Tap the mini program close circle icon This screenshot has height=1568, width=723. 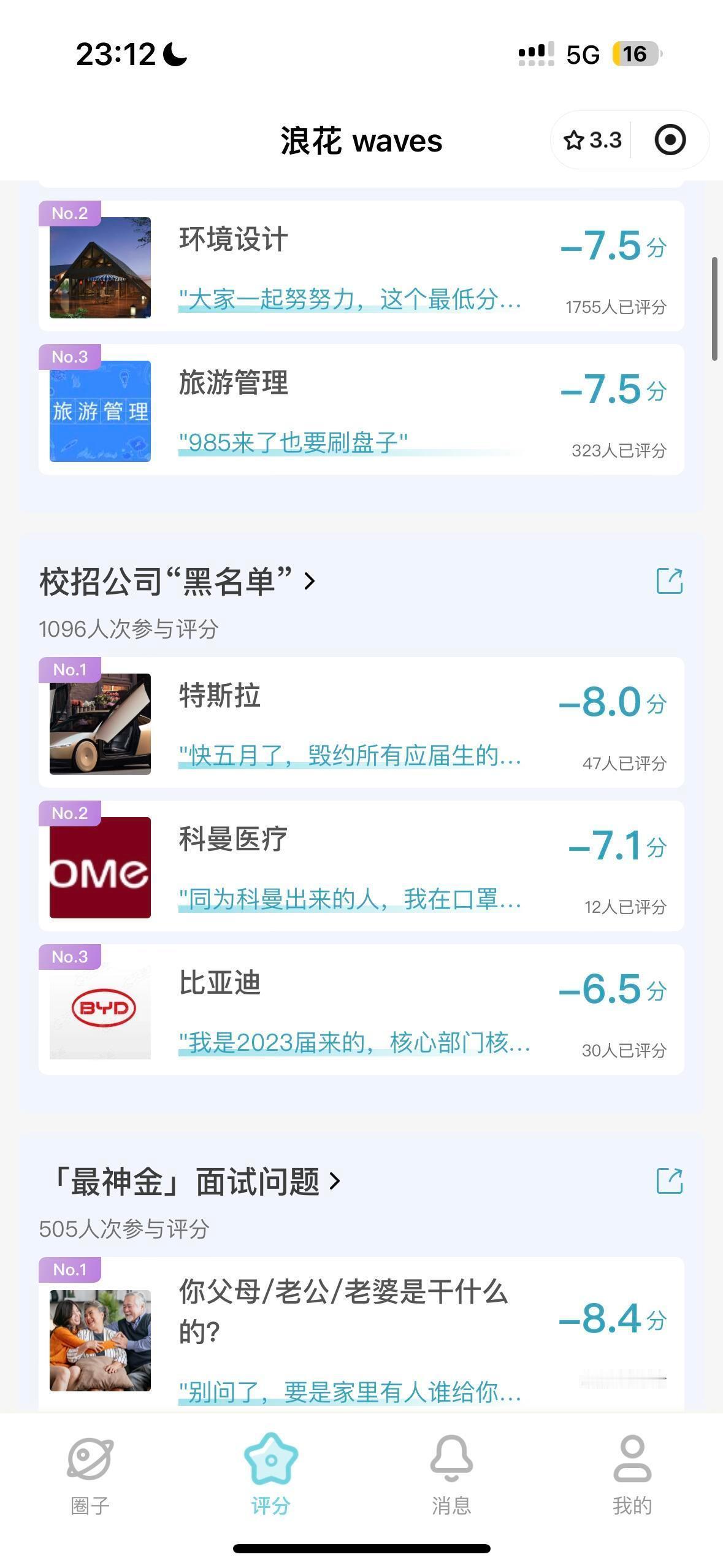click(x=670, y=140)
